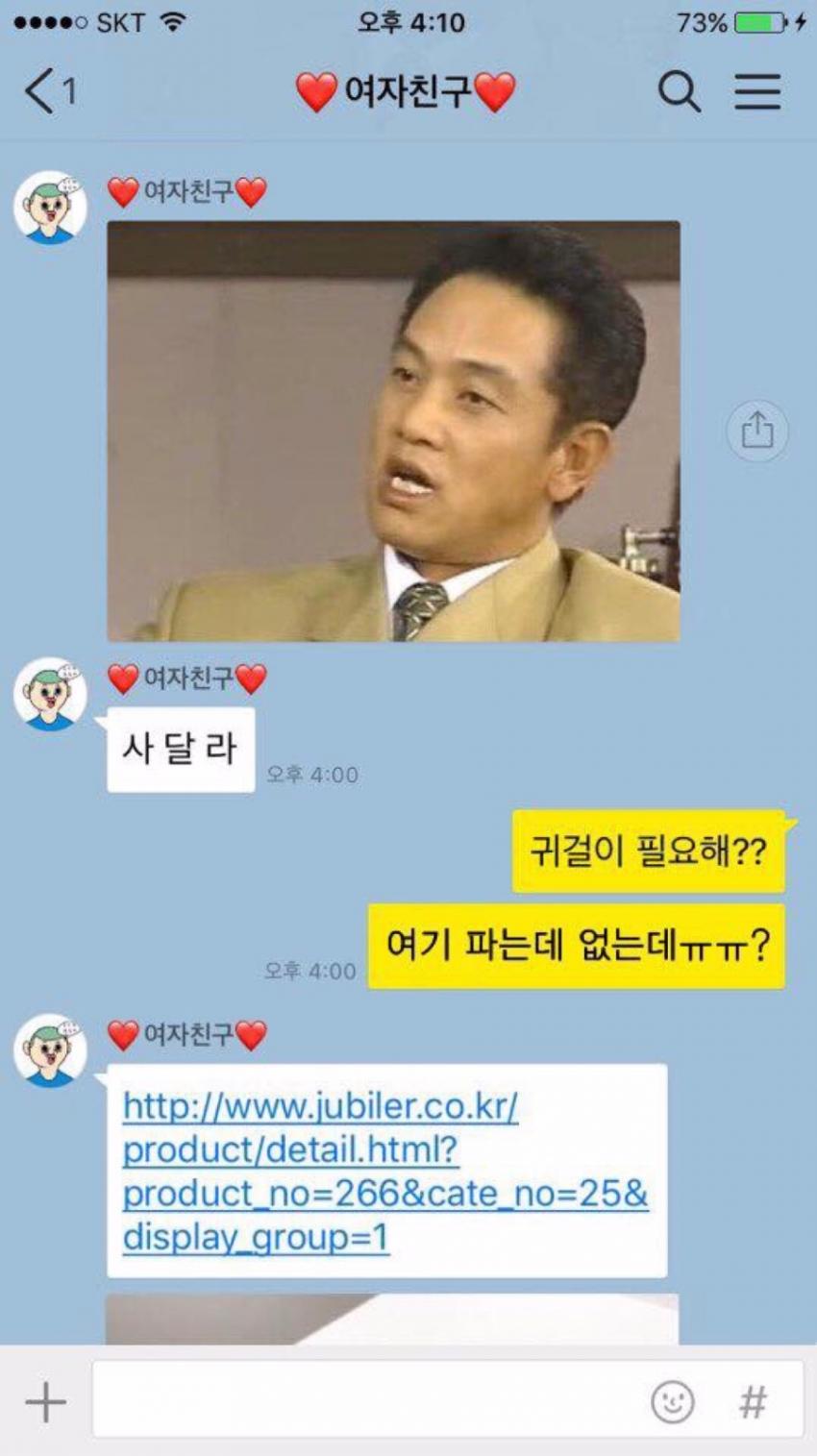Open the chat room hamburger menu
The image size is (817, 1456).
click(x=757, y=92)
